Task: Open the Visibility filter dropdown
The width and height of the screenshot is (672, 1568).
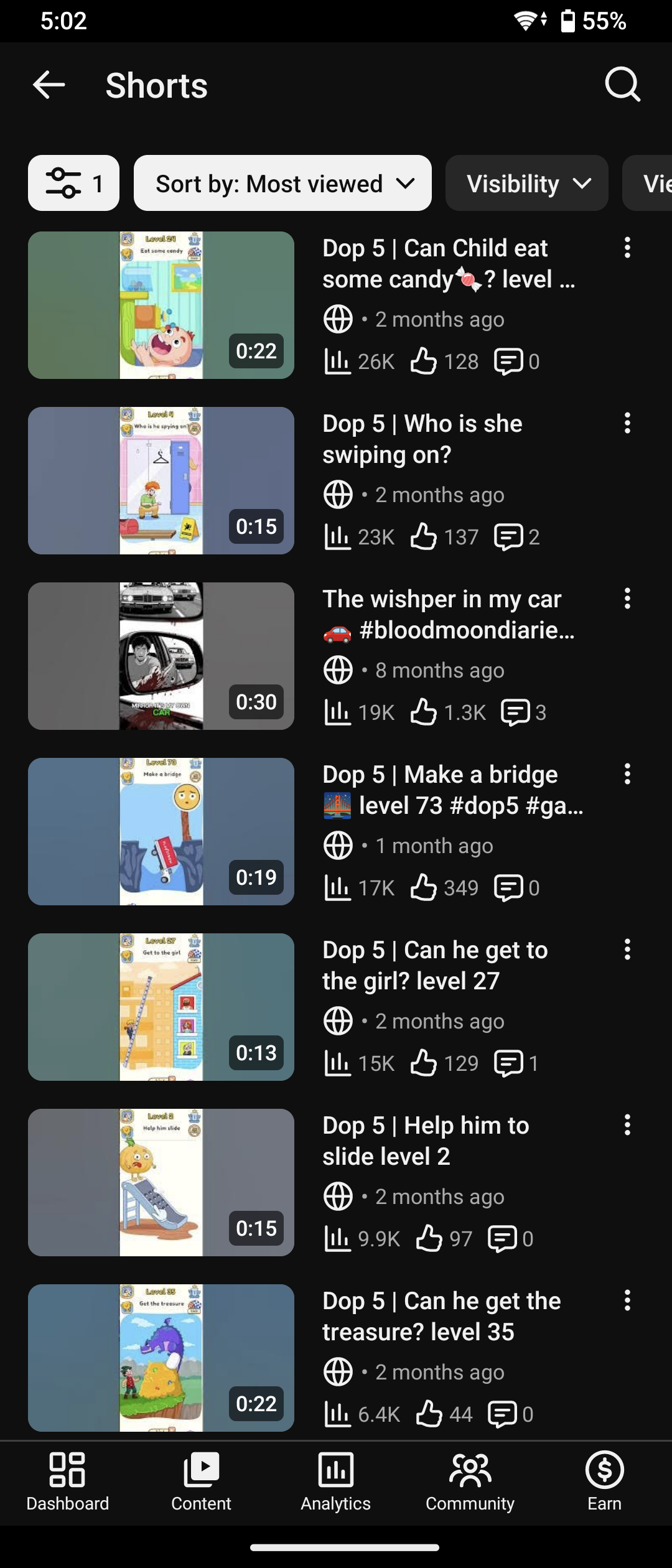Action: [x=527, y=183]
